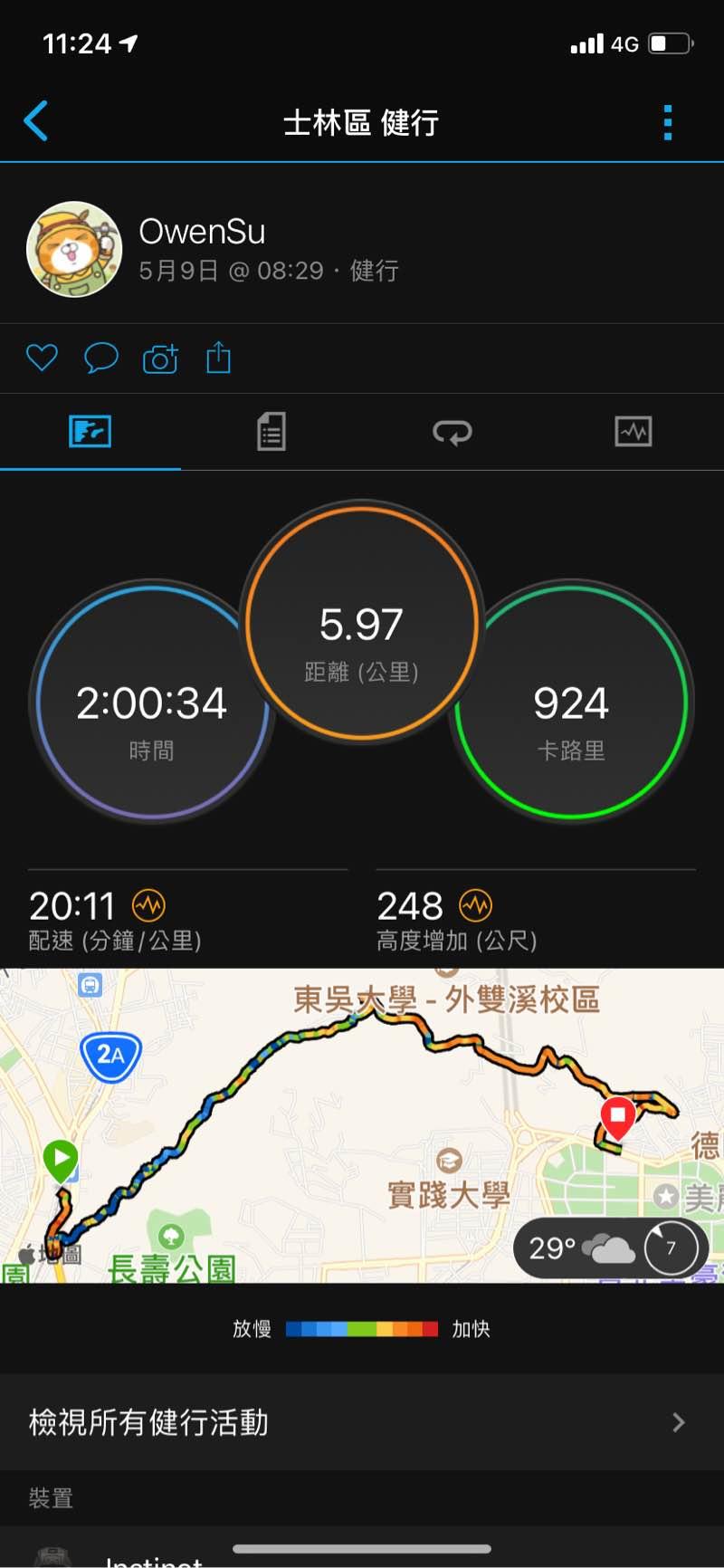Open OwenSu's profile picture
The height and width of the screenshot is (1568, 724).
(x=74, y=249)
